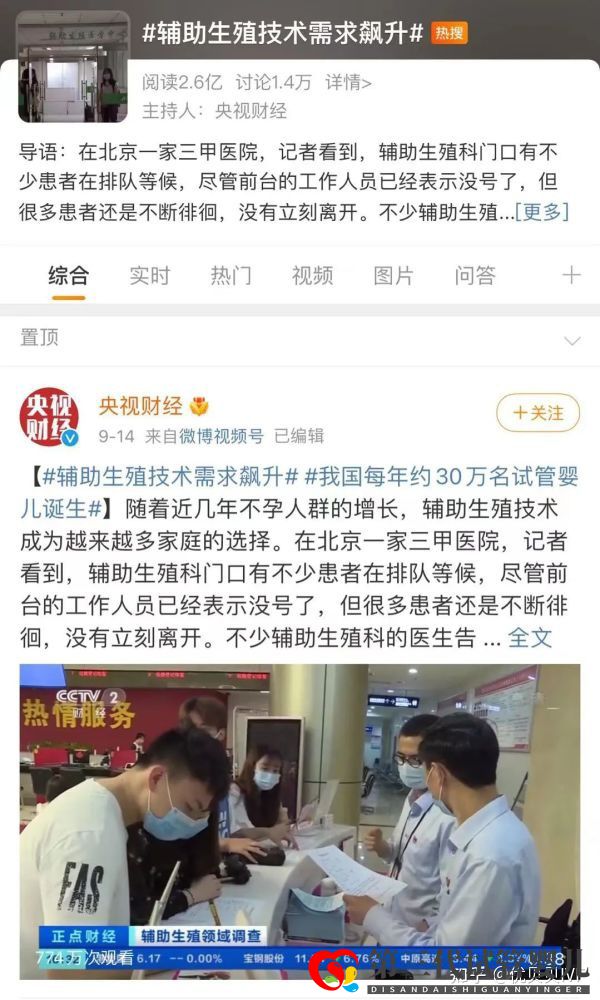
Task: Switch to the 图片 tab
Action: (393, 276)
